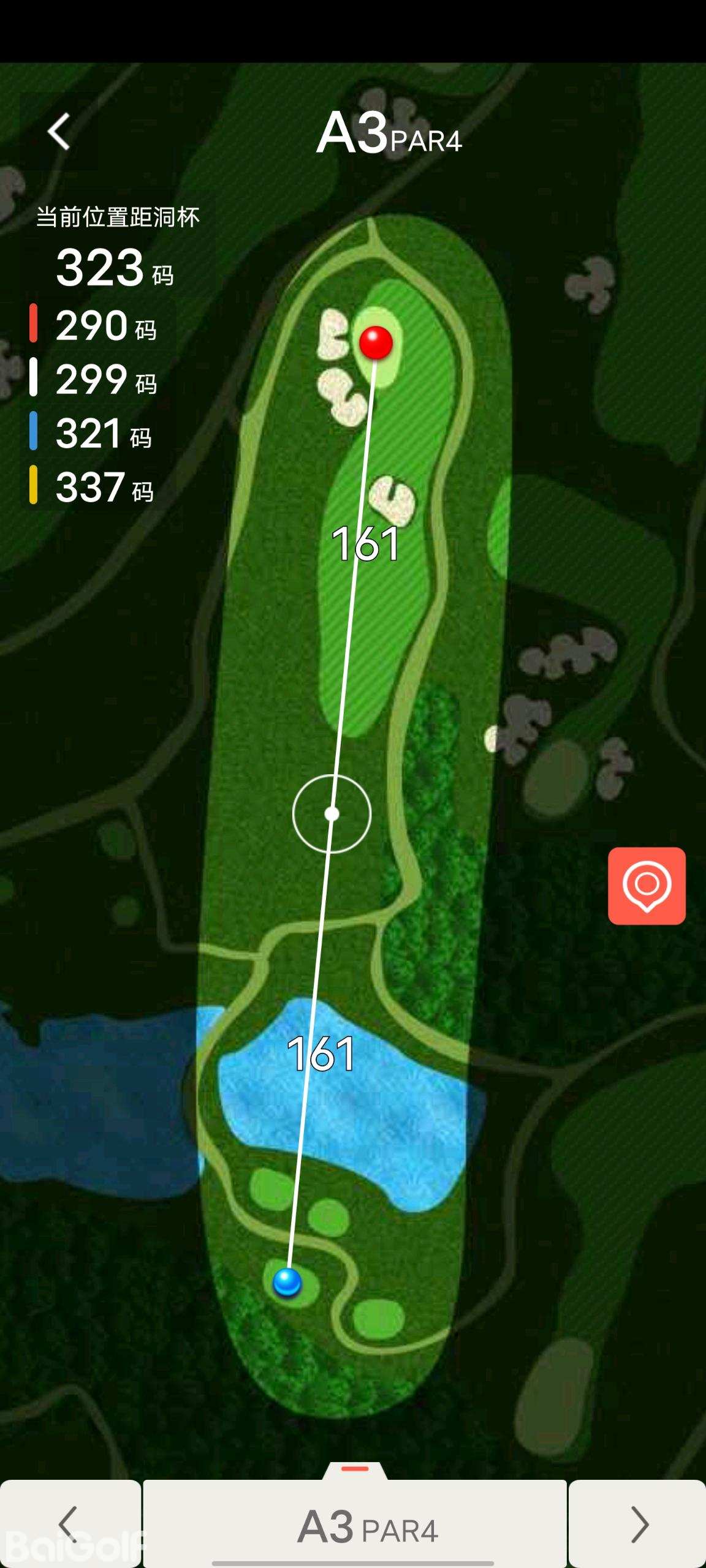706x1568 pixels.
Task: Open the A3 PAR4 hole selector panel
Action: pyautogui.click(x=355, y=1525)
